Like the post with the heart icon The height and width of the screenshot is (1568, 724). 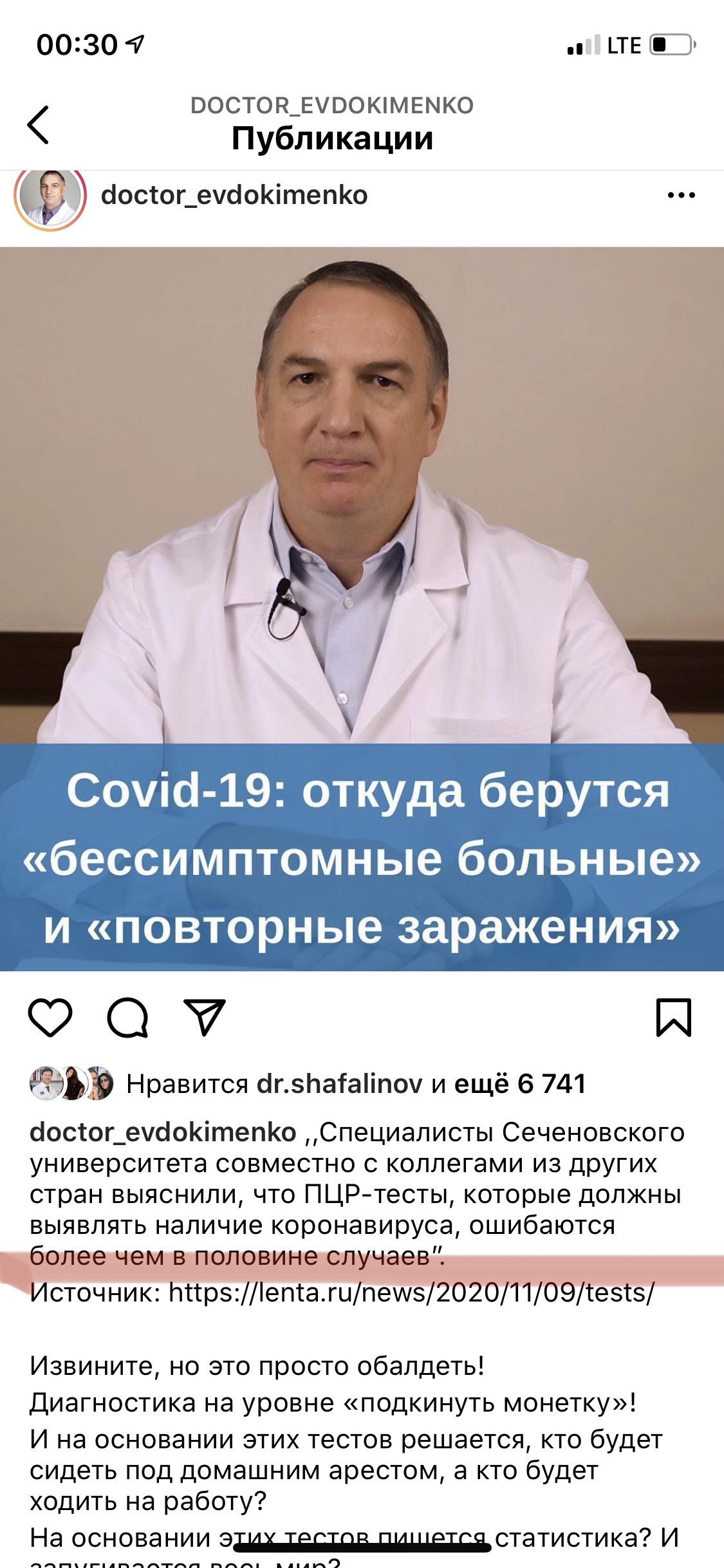tap(50, 1017)
